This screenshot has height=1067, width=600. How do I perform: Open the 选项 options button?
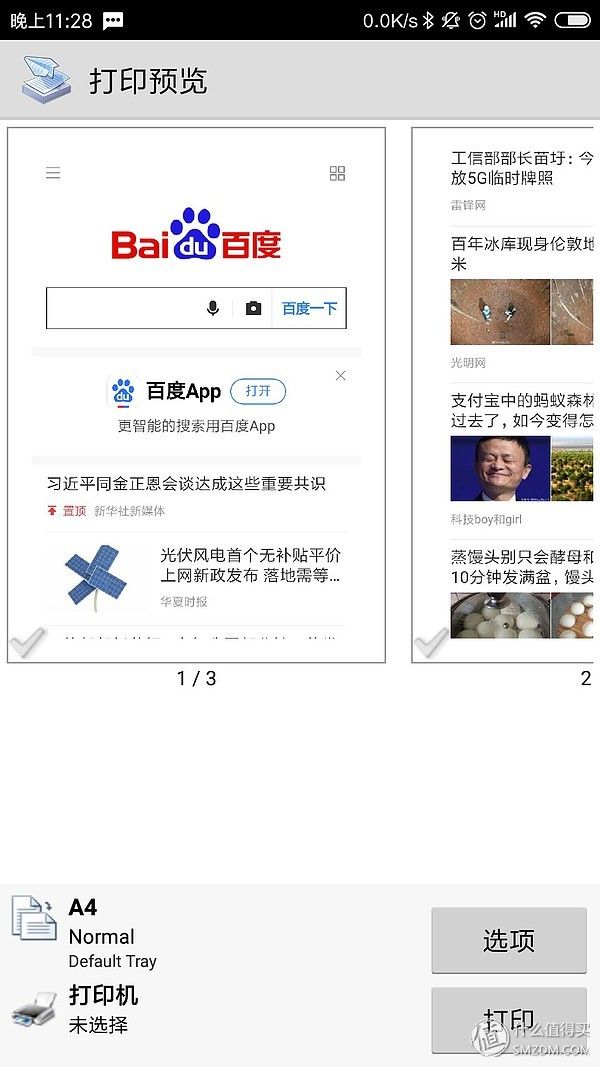click(x=508, y=940)
